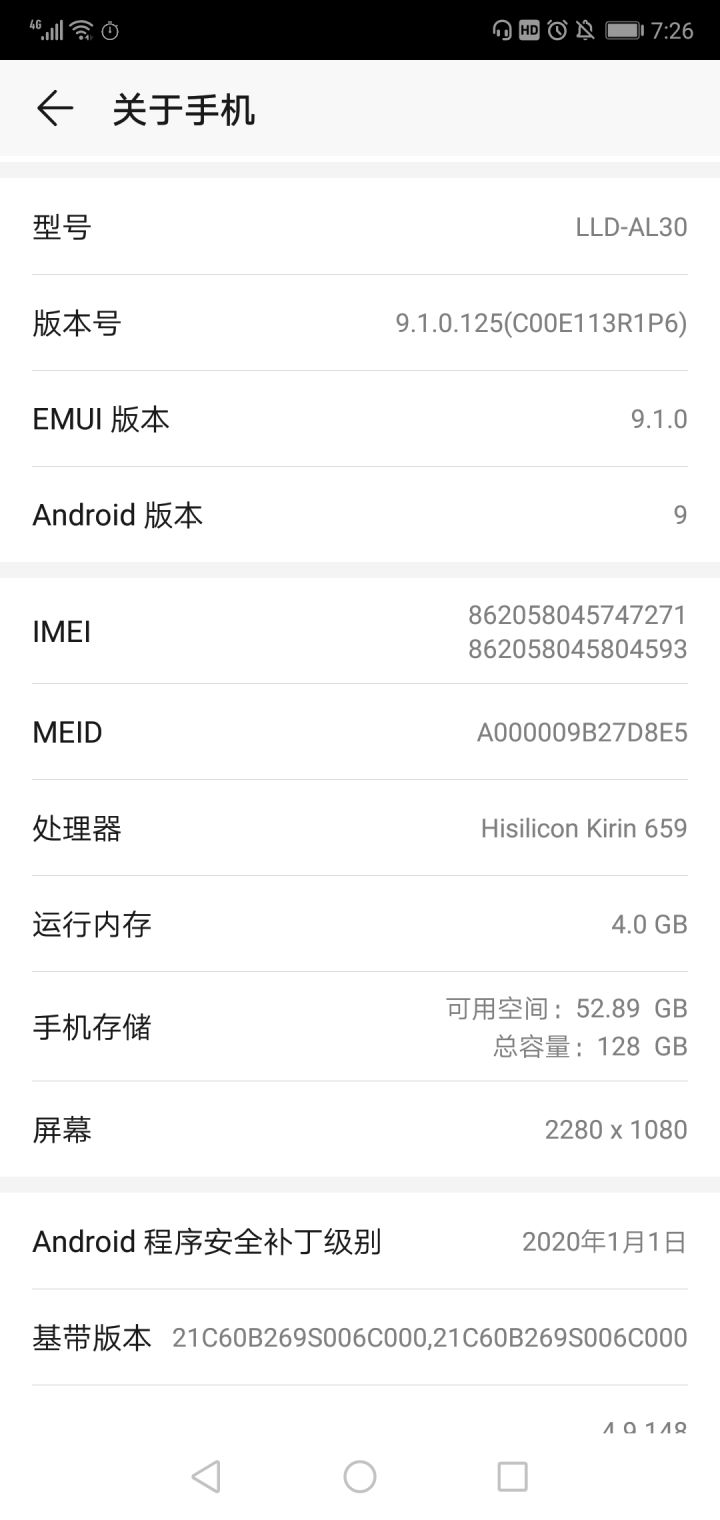This screenshot has height=1520, width=720.
Task: Open recent apps from the navigation bar
Action: [x=512, y=1476]
